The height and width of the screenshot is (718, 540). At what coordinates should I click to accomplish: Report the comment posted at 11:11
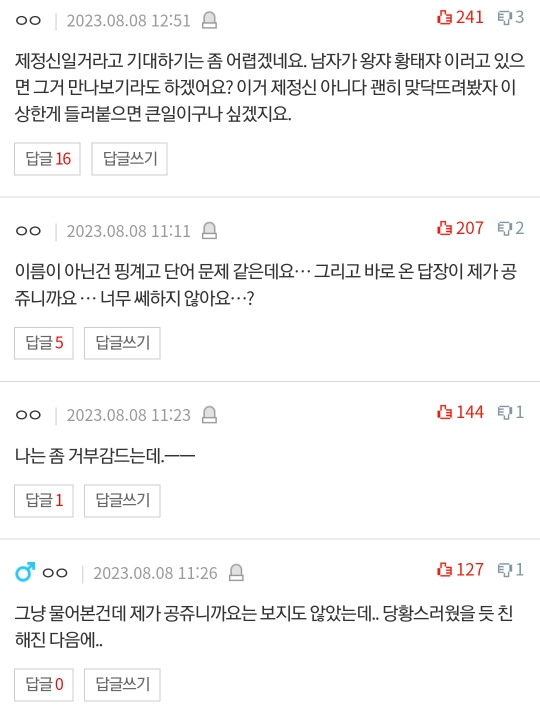(x=209, y=231)
